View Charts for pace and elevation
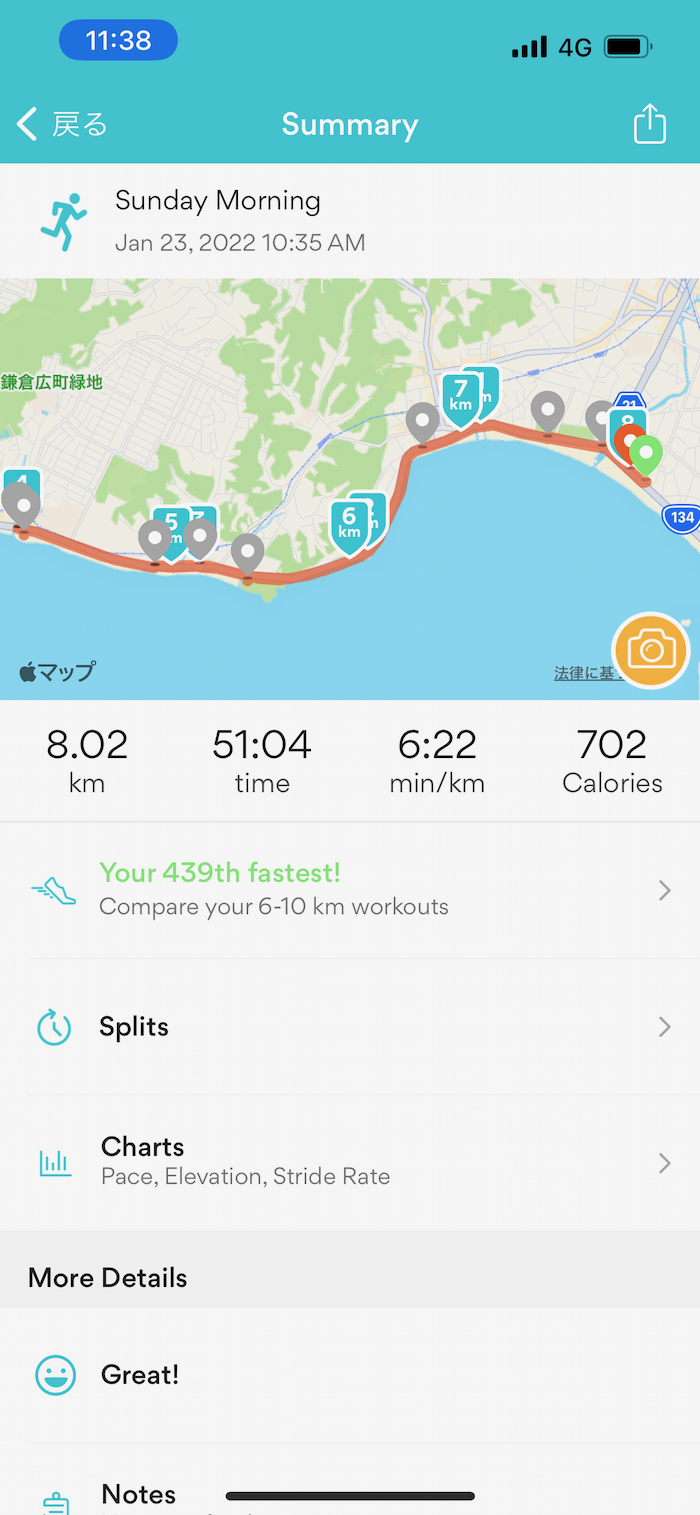 [350, 1161]
